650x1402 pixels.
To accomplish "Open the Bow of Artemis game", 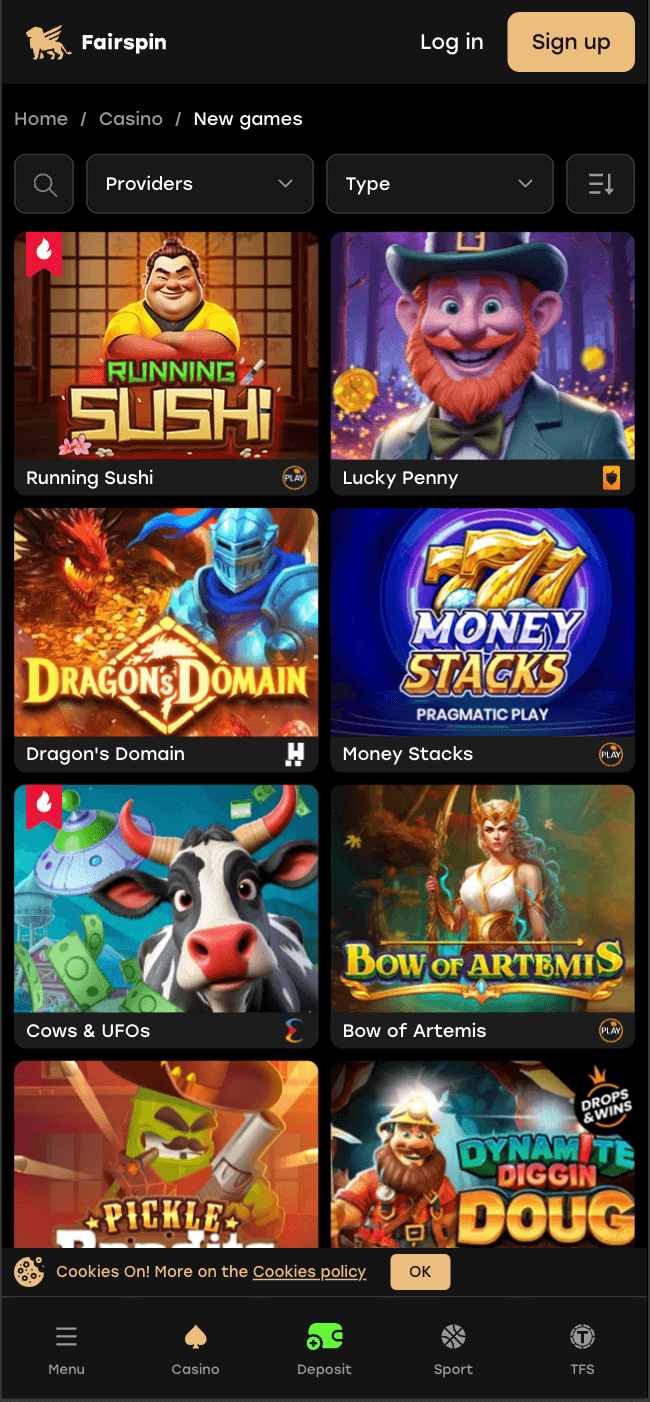I will click(x=483, y=916).
